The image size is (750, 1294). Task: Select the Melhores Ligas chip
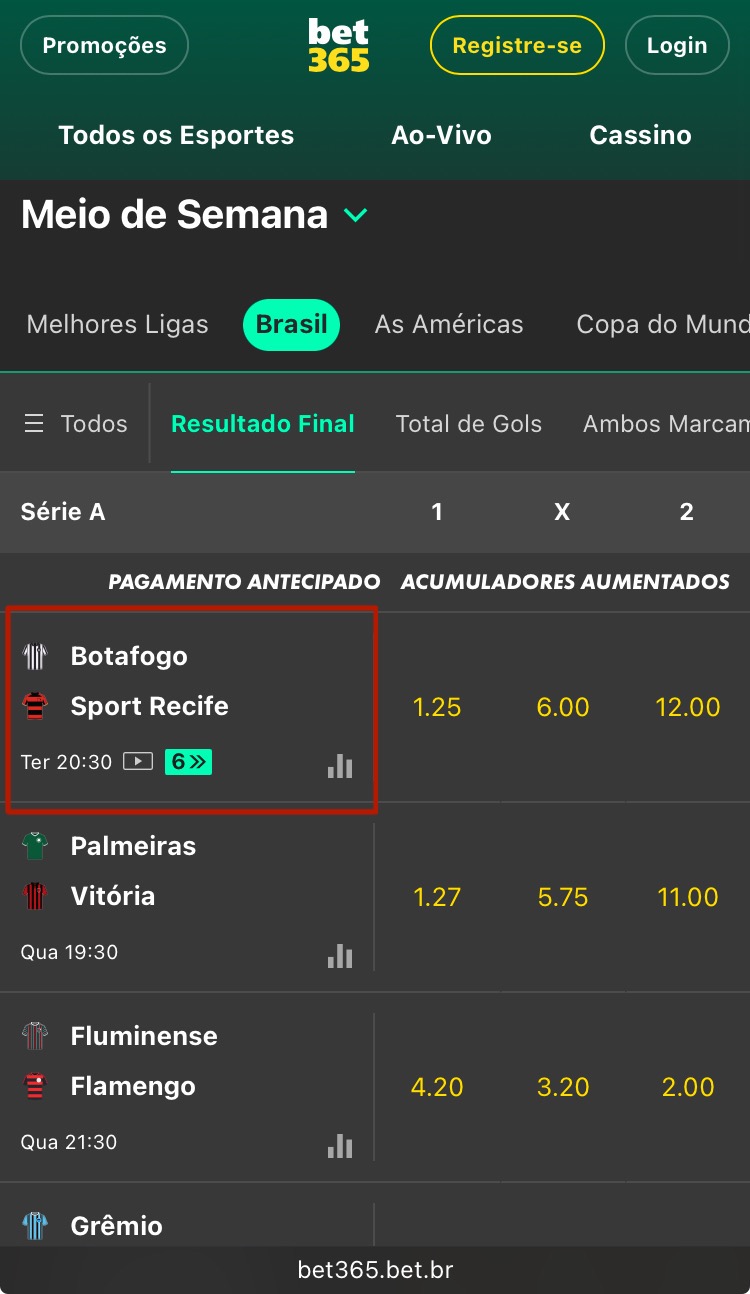click(117, 324)
